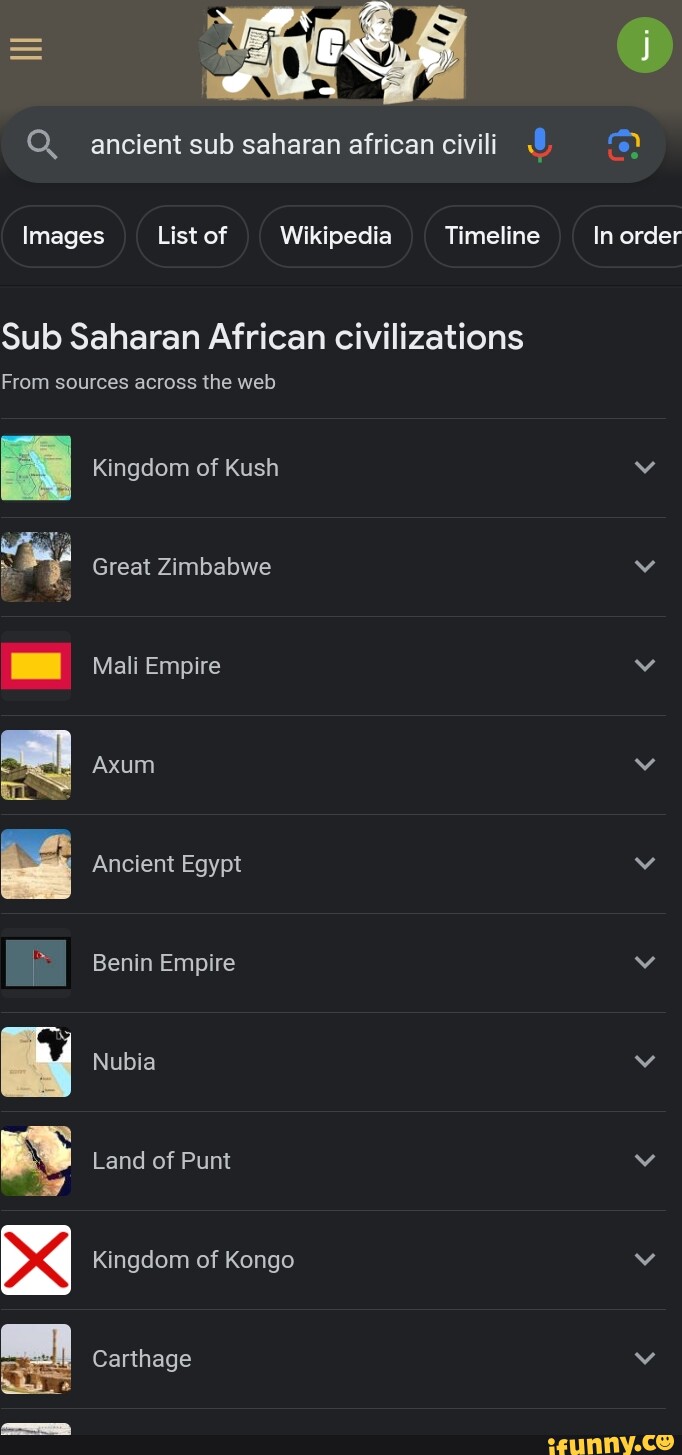
Task: Expand the Carthage row
Action: [x=645, y=1358]
